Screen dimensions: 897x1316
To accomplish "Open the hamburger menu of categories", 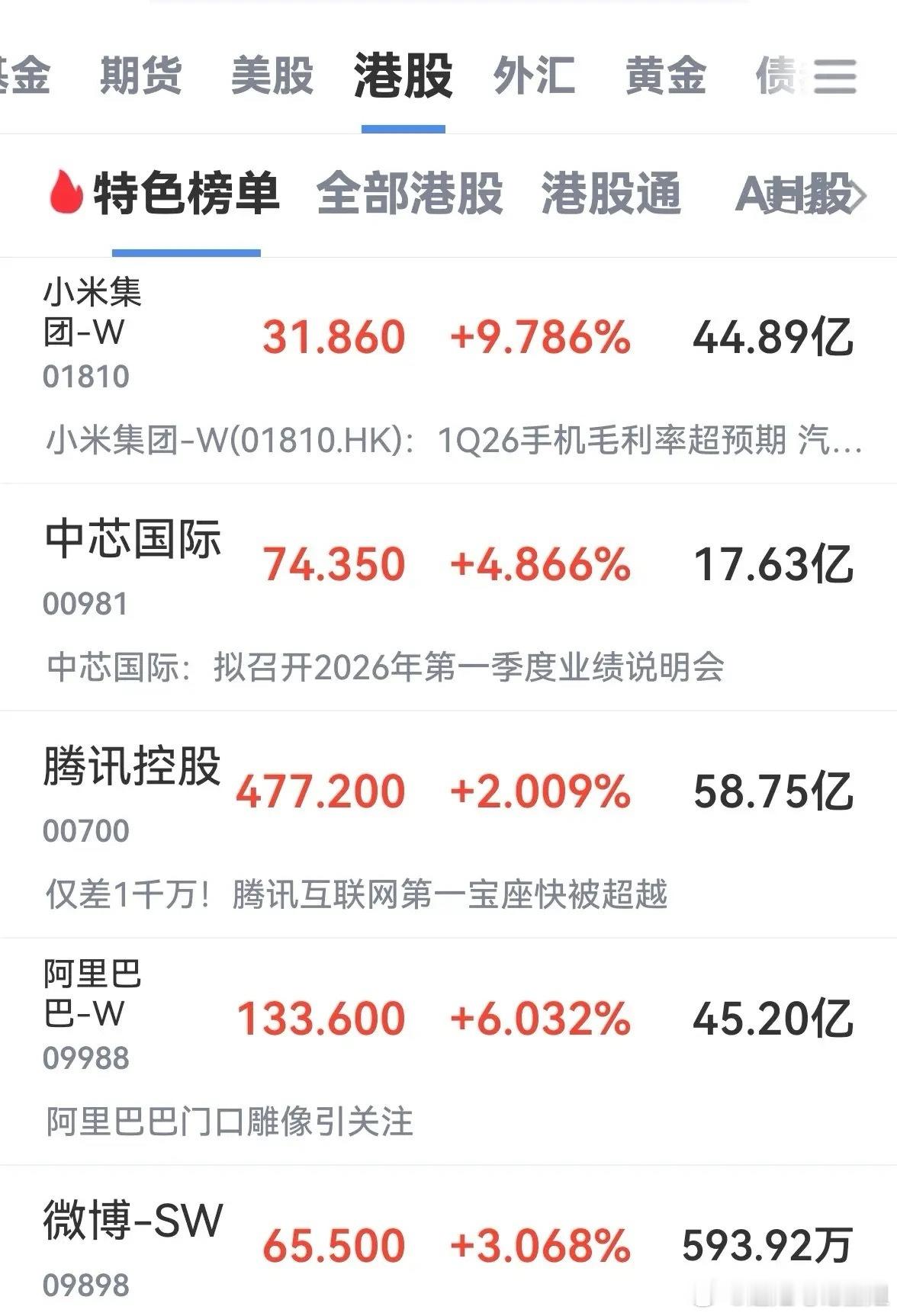I will point(834,75).
